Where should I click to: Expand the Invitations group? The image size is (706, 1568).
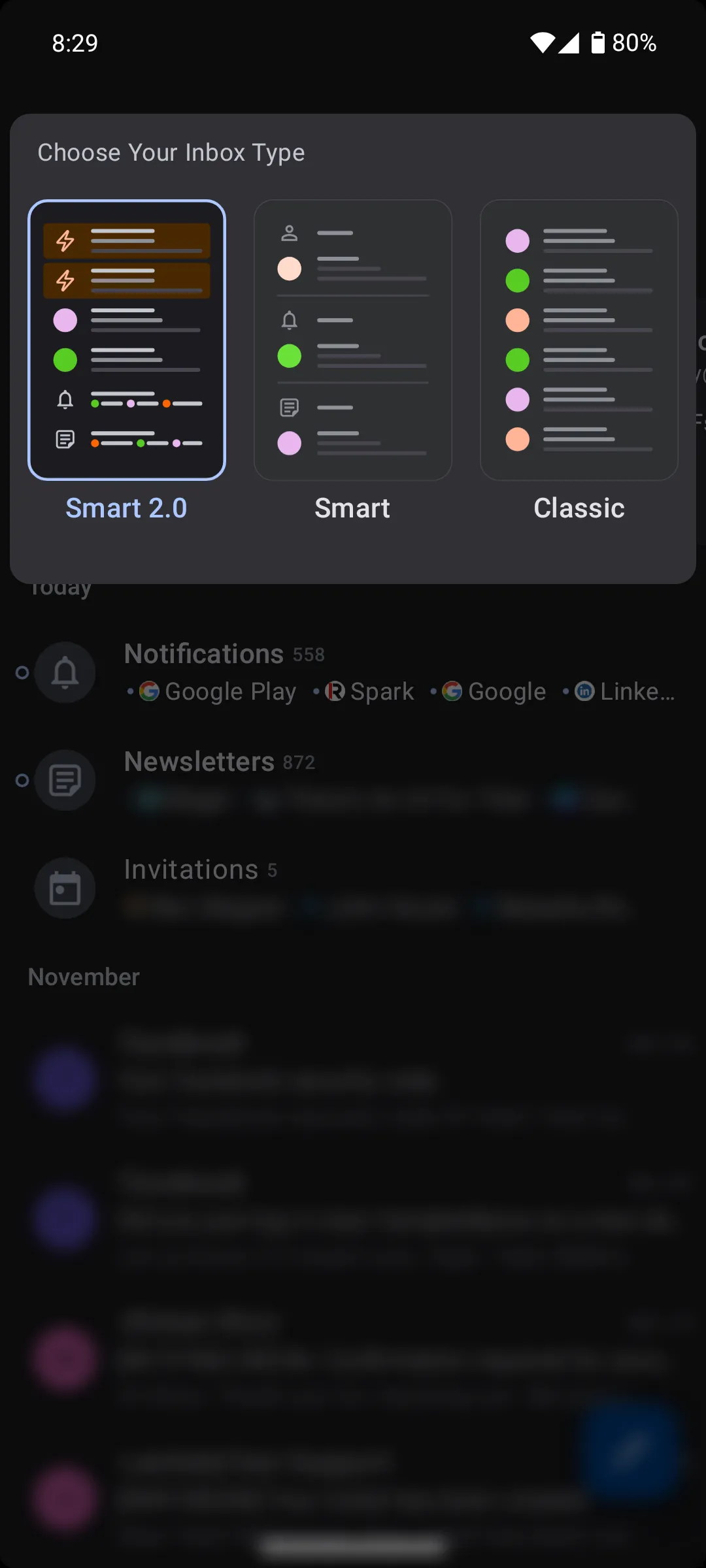[x=191, y=869]
